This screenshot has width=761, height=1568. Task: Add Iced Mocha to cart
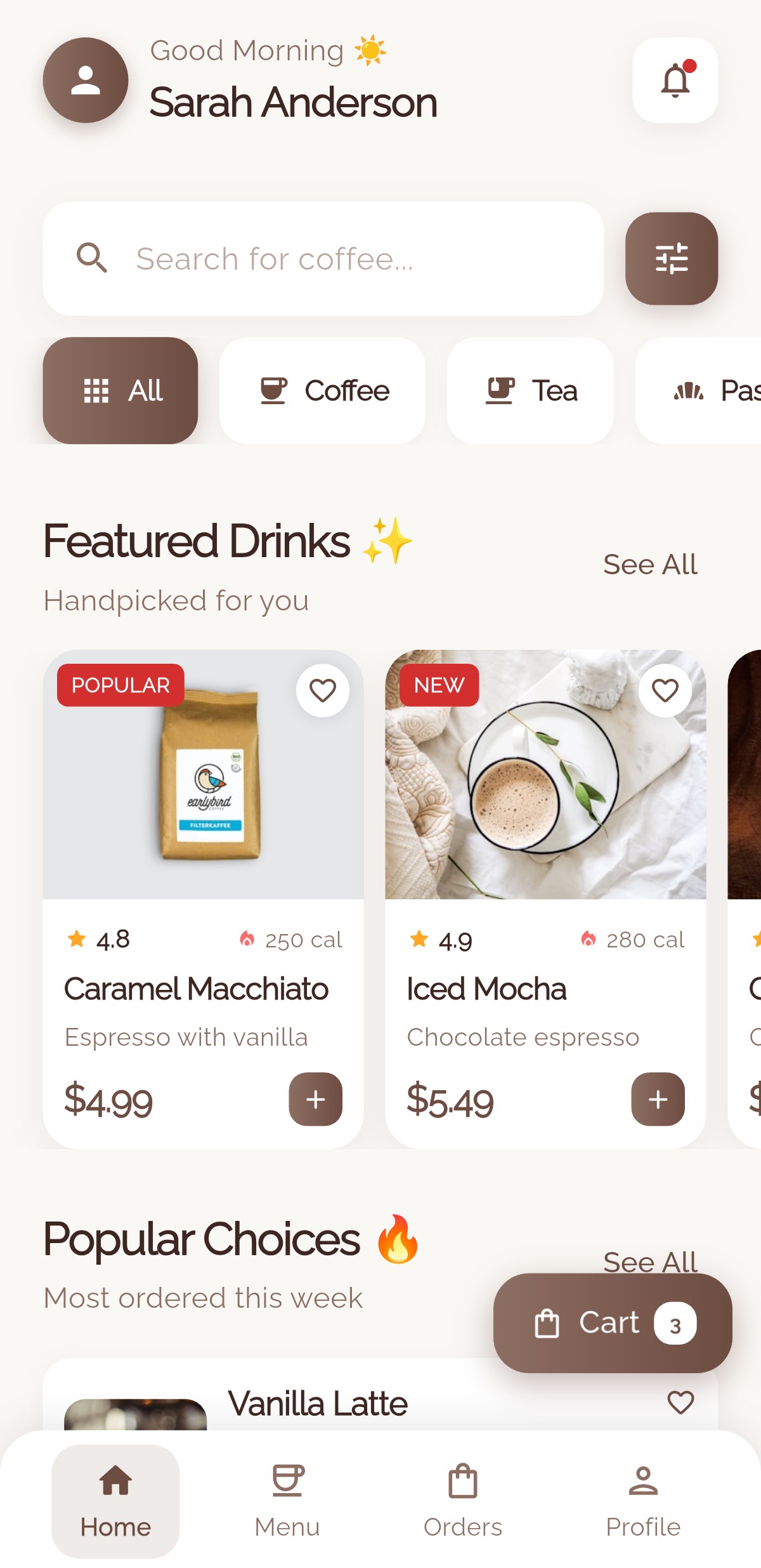pyautogui.click(x=658, y=1099)
